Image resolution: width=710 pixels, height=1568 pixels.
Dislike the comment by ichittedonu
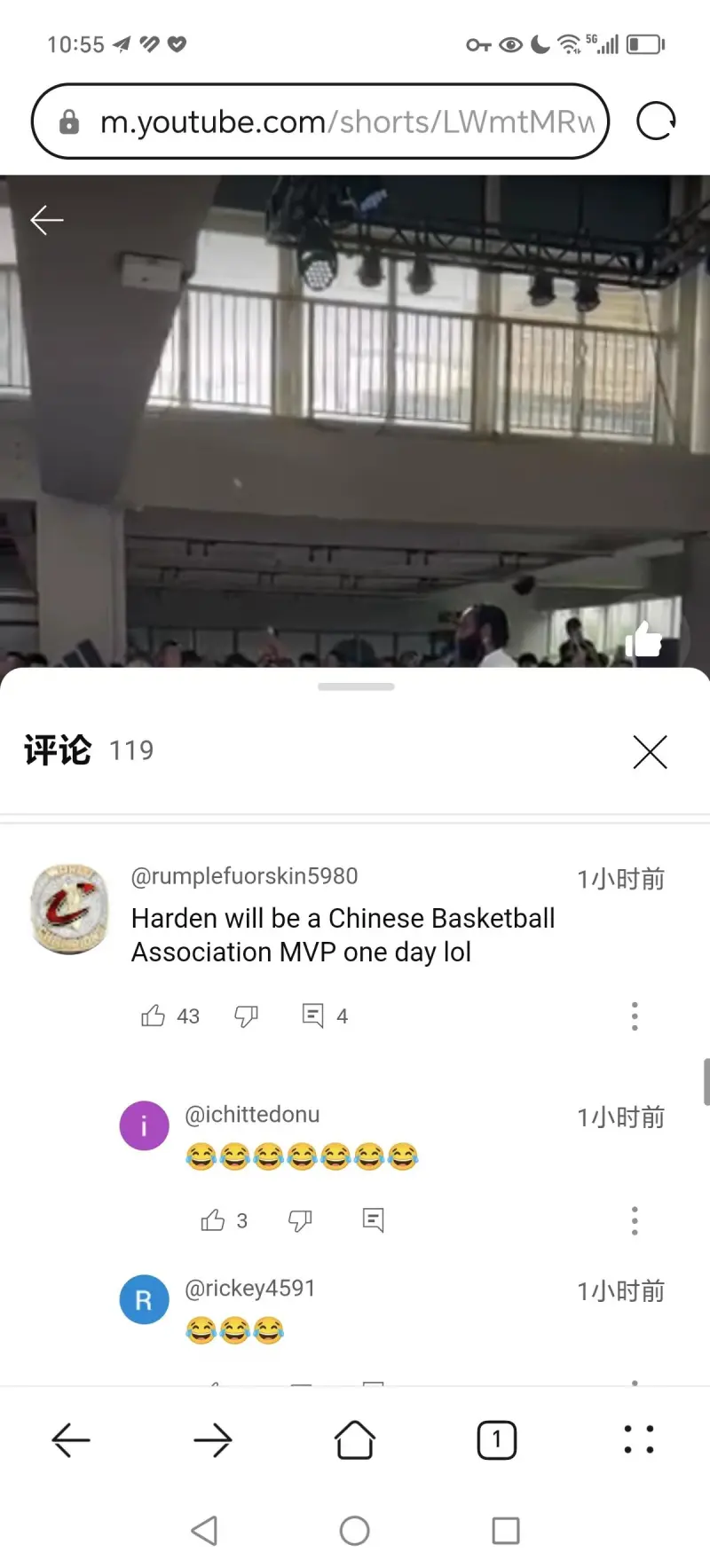click(300, 1220)
